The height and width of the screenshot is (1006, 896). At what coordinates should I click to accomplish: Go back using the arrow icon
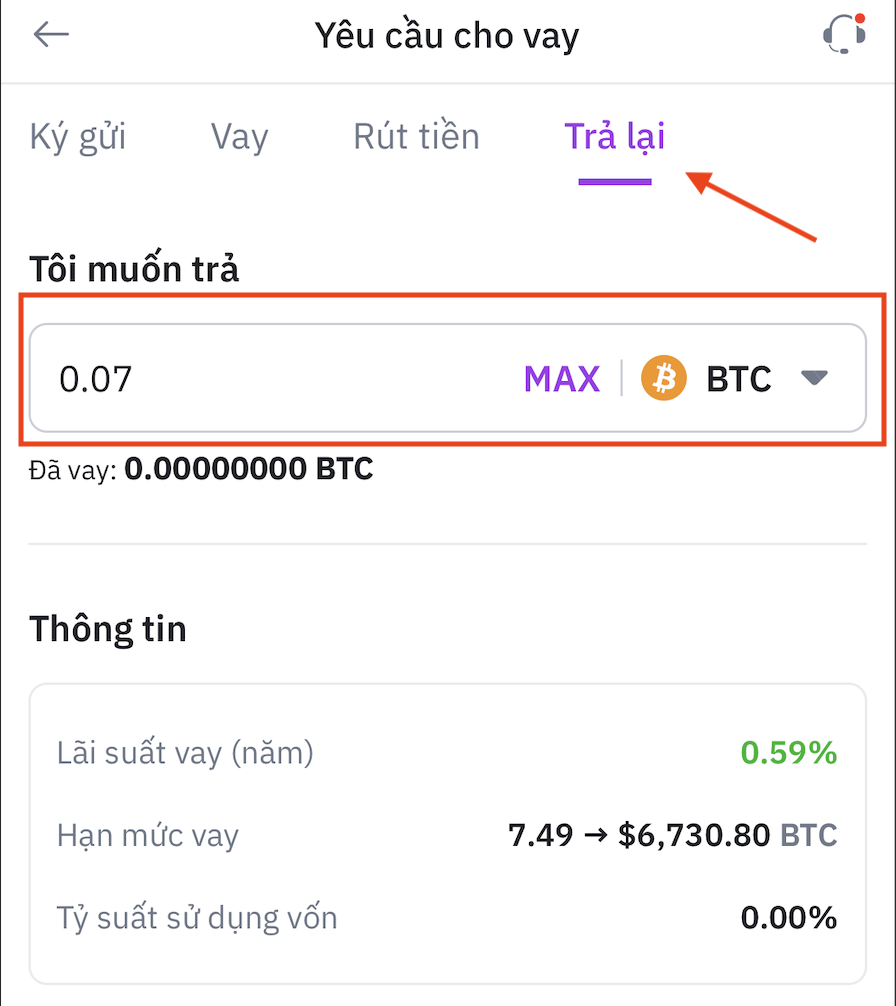pos(51,35)
